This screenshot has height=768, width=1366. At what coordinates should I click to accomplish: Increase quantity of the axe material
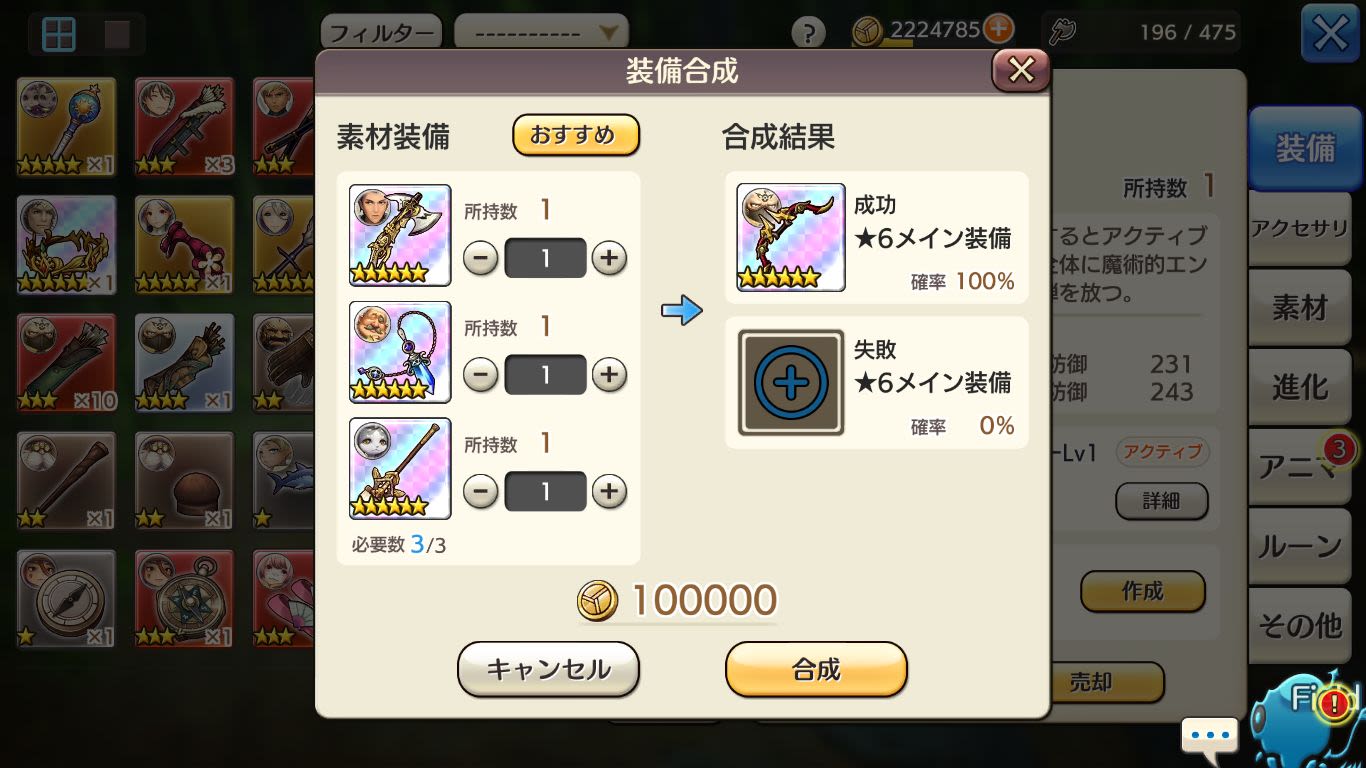click(609, 259)
